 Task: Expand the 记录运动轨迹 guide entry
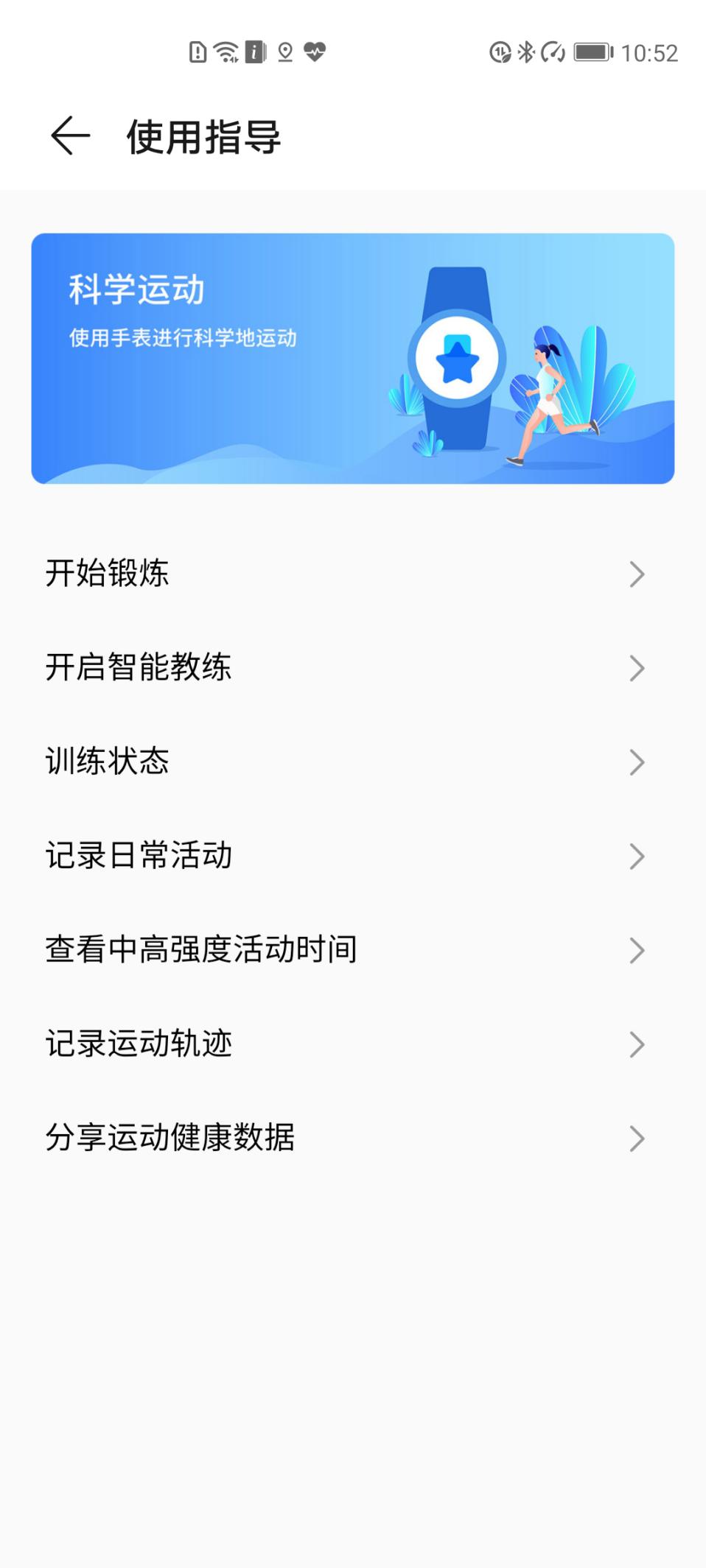coord(353,1043)
